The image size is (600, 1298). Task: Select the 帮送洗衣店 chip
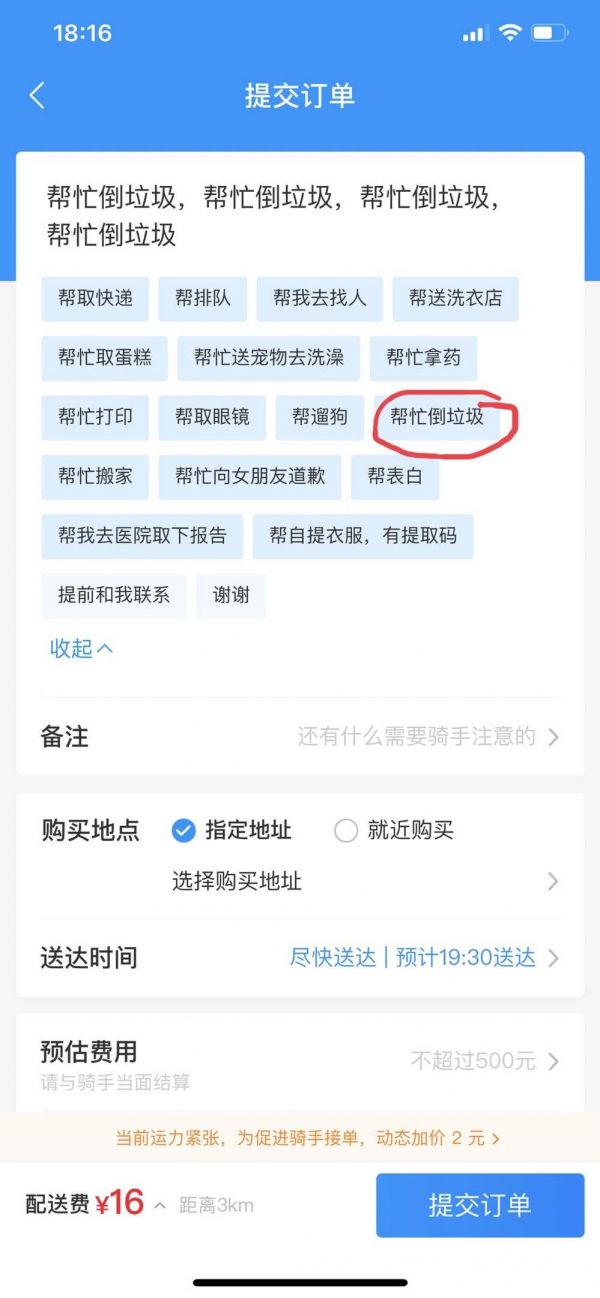[x=455, y=298]
